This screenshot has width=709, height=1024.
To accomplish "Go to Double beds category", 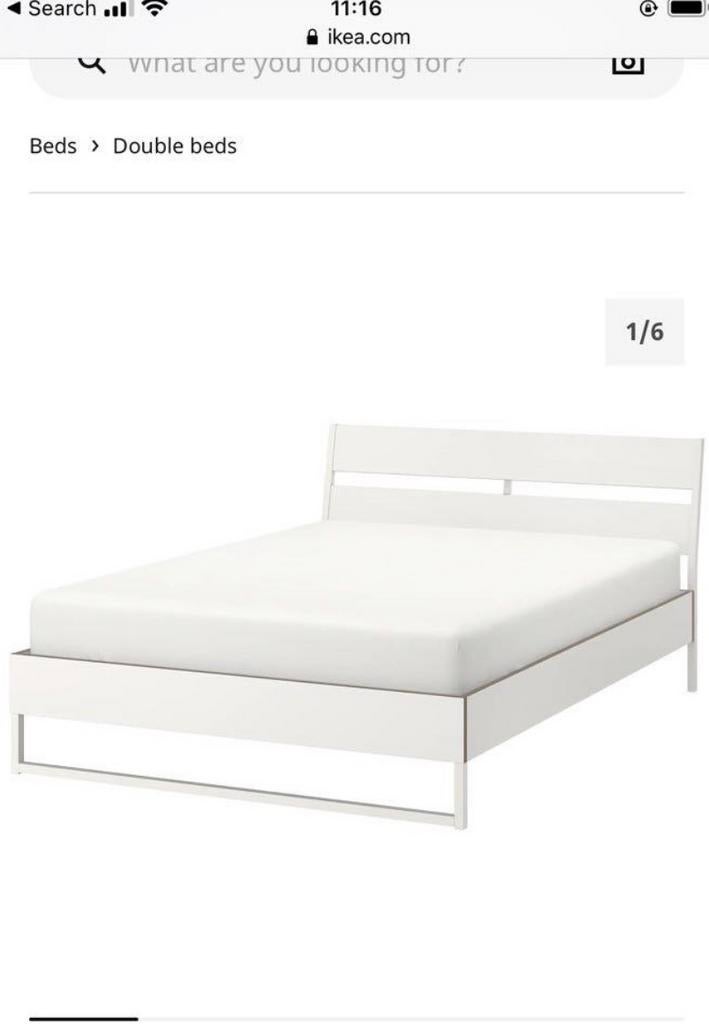I will coord(175,146).
